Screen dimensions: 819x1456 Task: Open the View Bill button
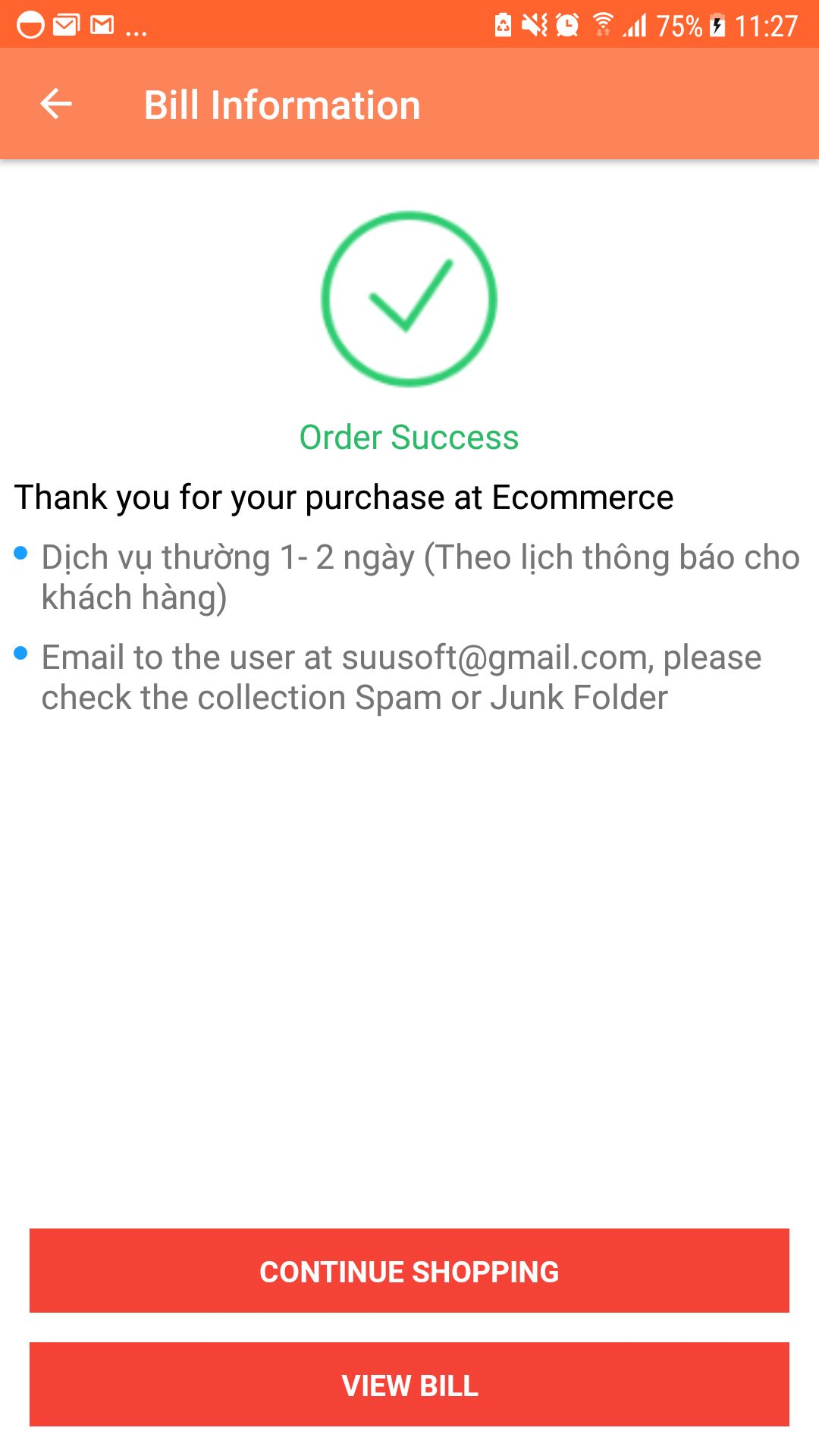point(409,1385)
